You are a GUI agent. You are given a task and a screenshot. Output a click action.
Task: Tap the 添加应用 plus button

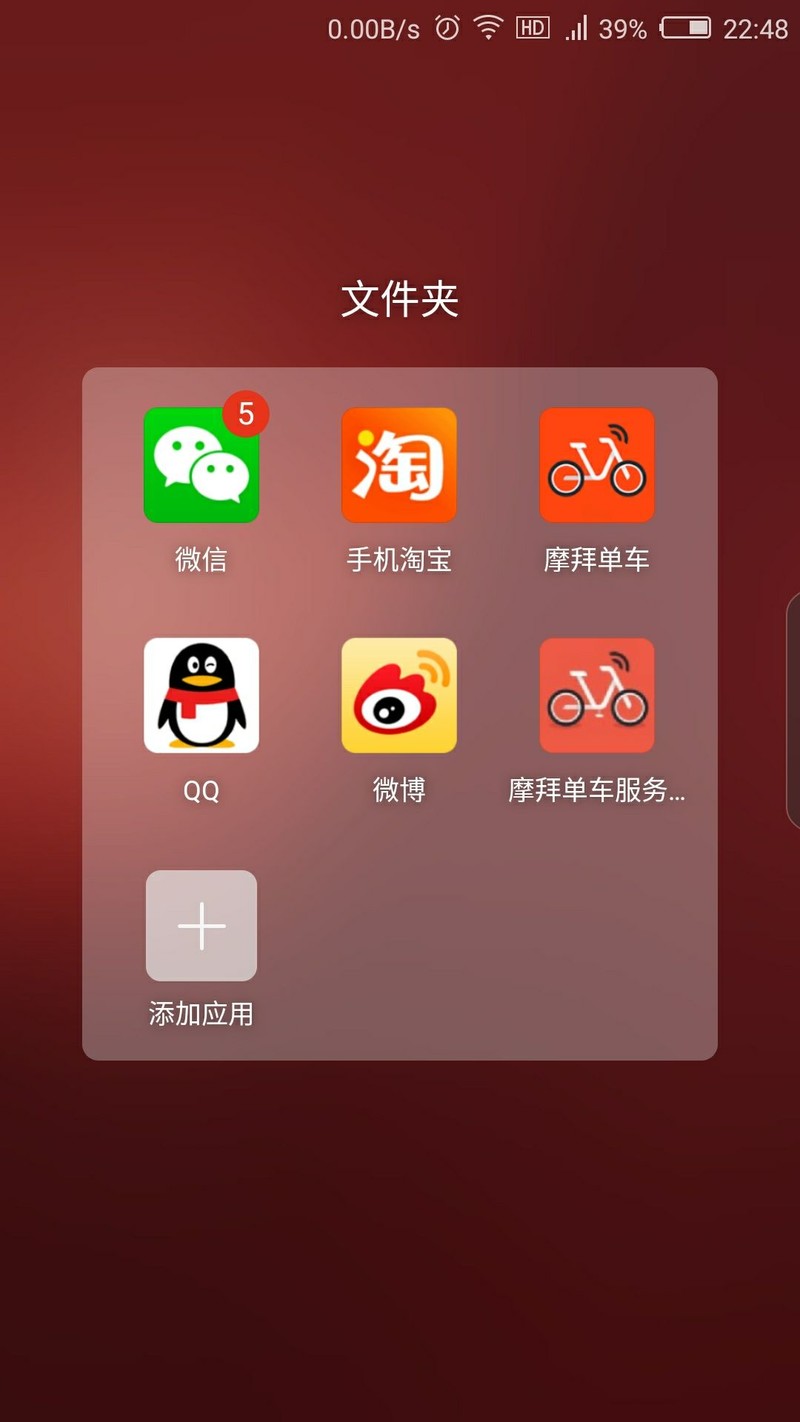[x=201, y=925]
